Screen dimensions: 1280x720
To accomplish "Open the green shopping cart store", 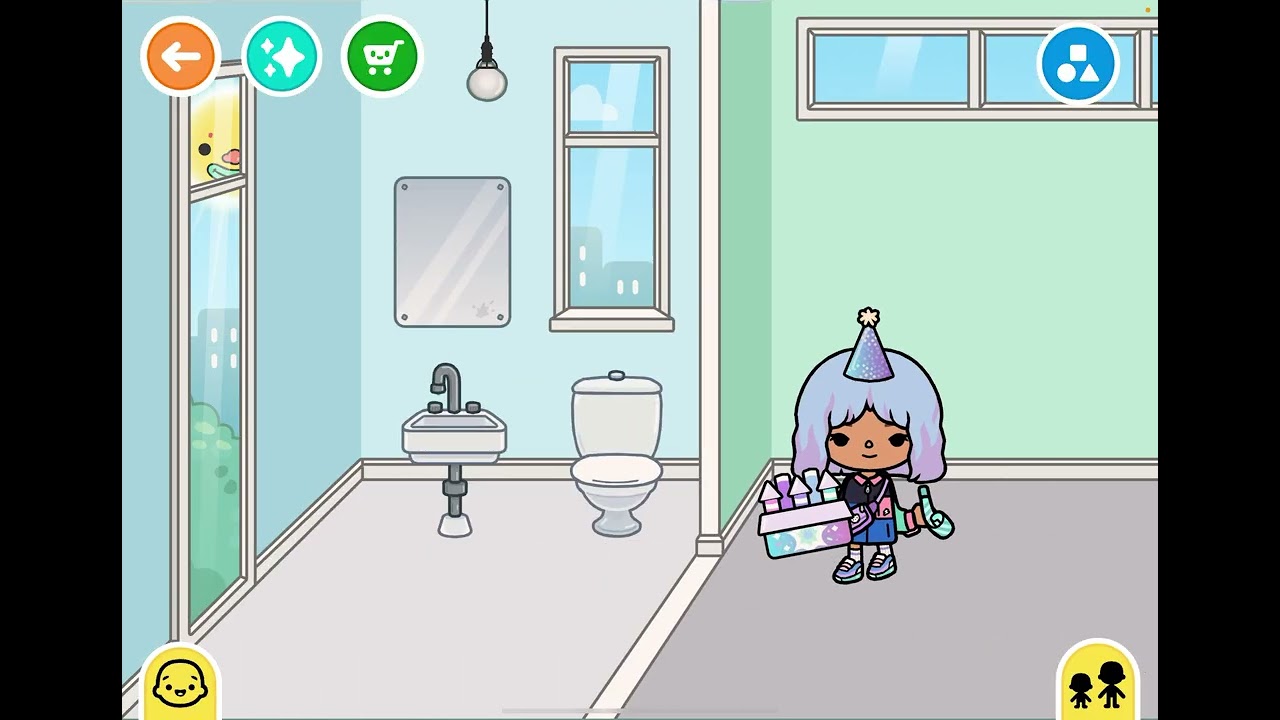I will coord(382,56).
